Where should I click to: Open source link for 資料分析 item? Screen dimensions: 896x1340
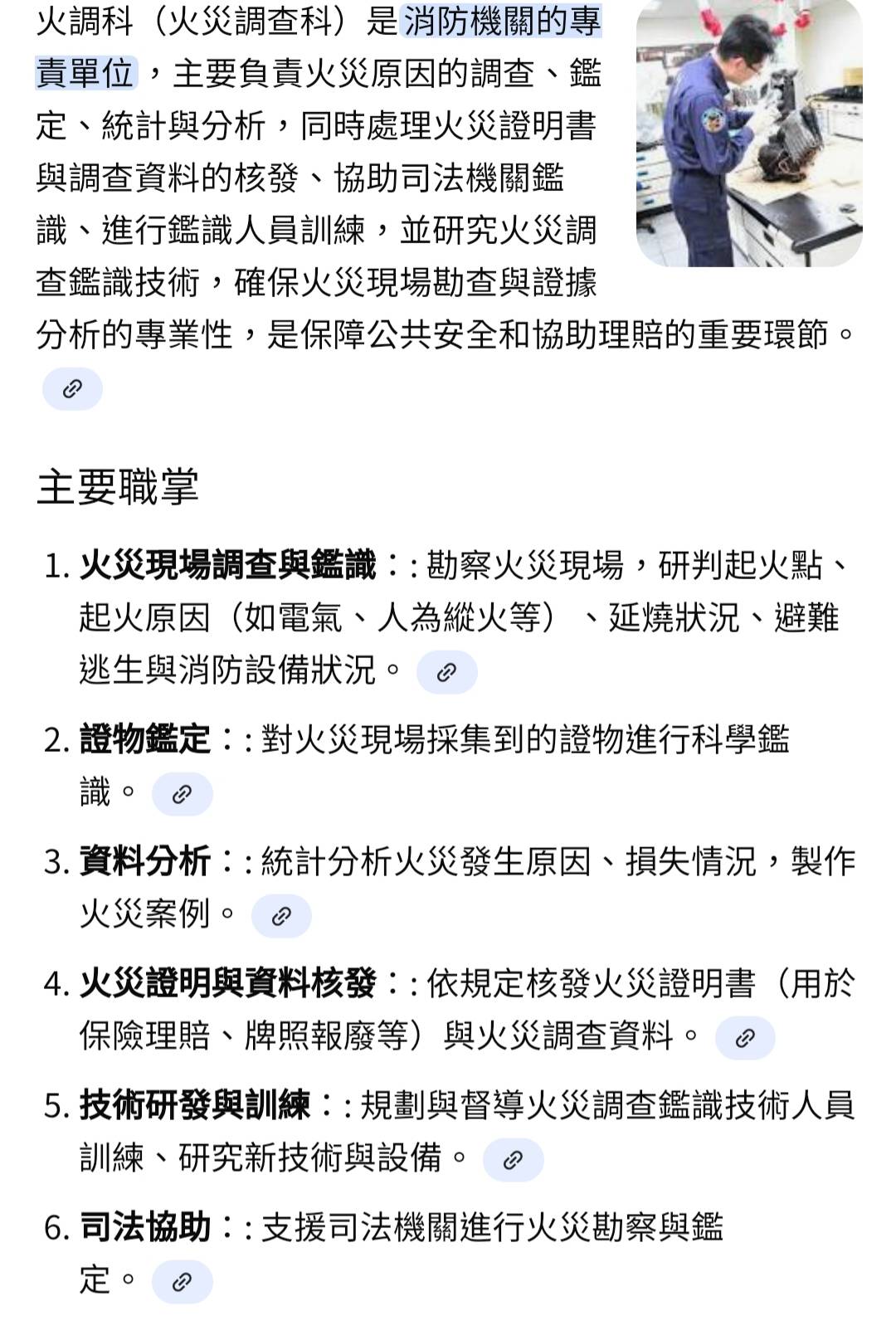[x=281, y=916]
